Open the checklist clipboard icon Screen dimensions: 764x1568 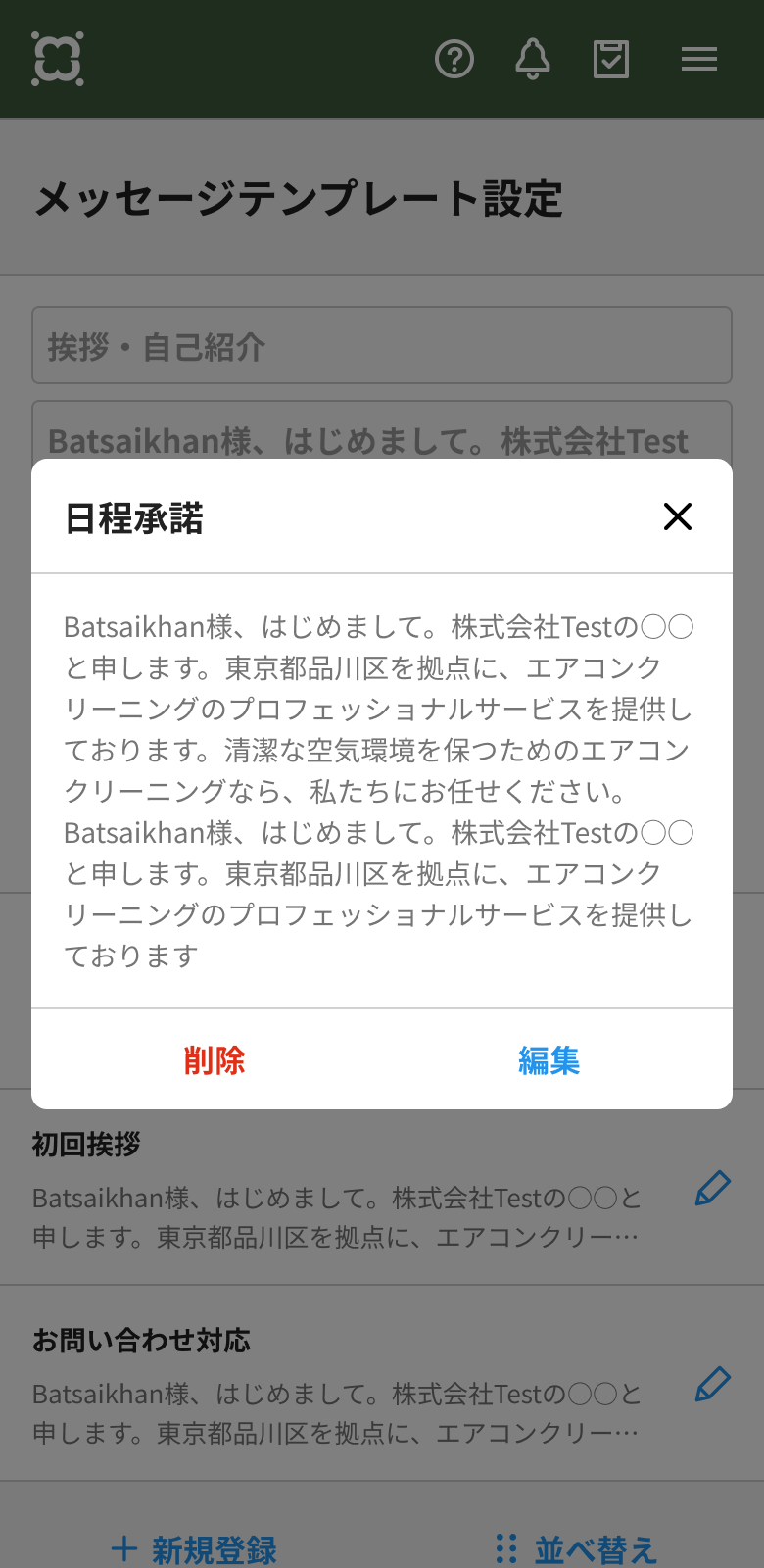611,60
